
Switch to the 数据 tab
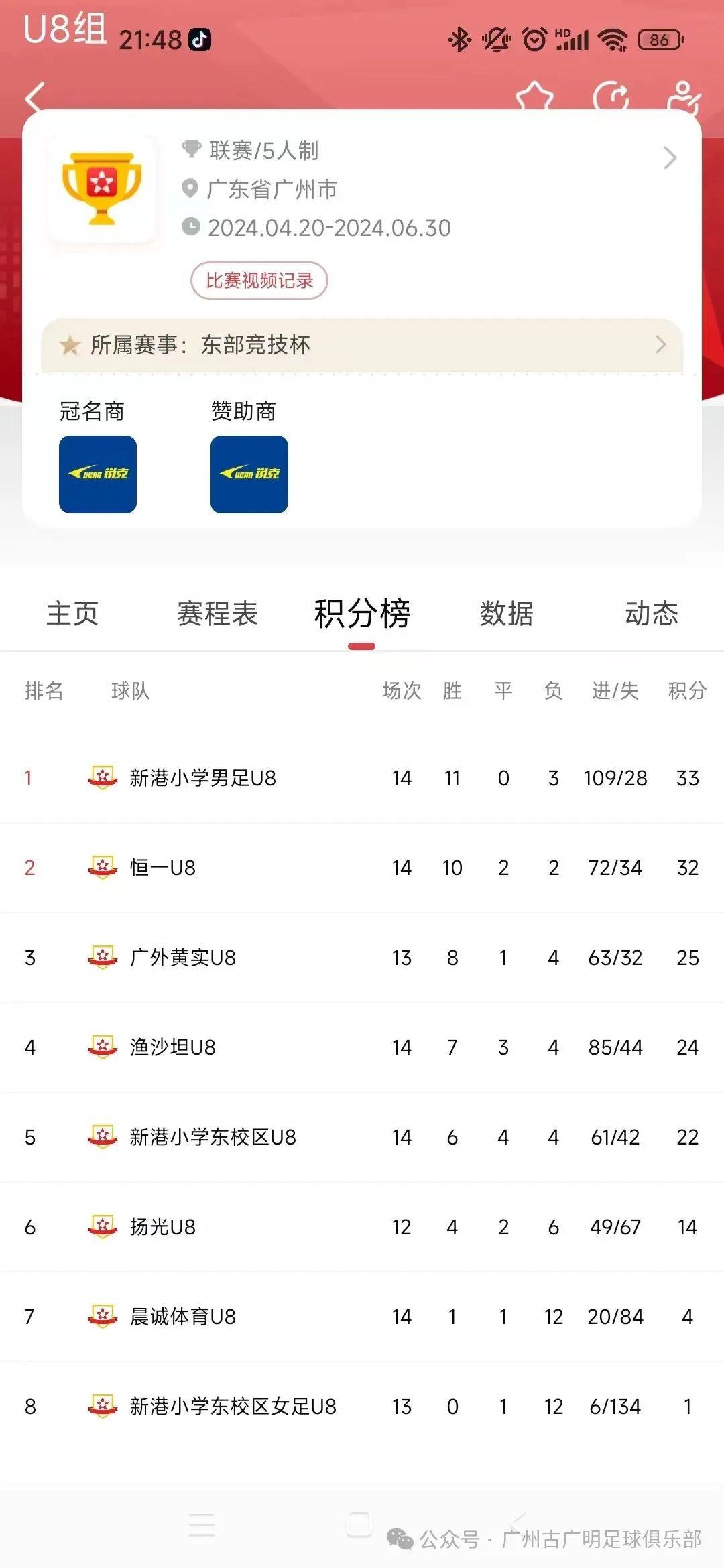click(x=507, y=613)
